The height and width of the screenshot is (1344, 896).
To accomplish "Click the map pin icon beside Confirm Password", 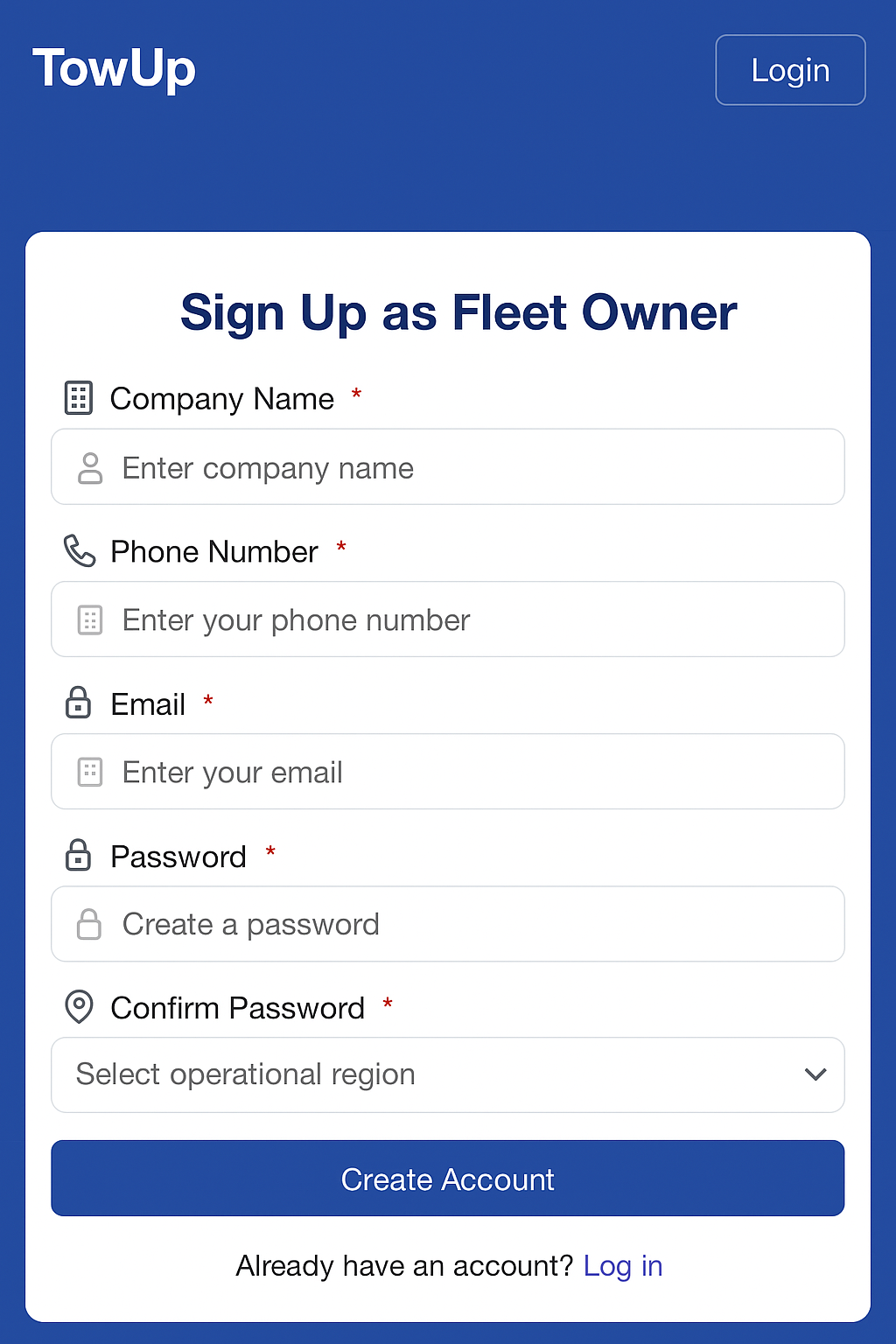I will (79, 1007).
